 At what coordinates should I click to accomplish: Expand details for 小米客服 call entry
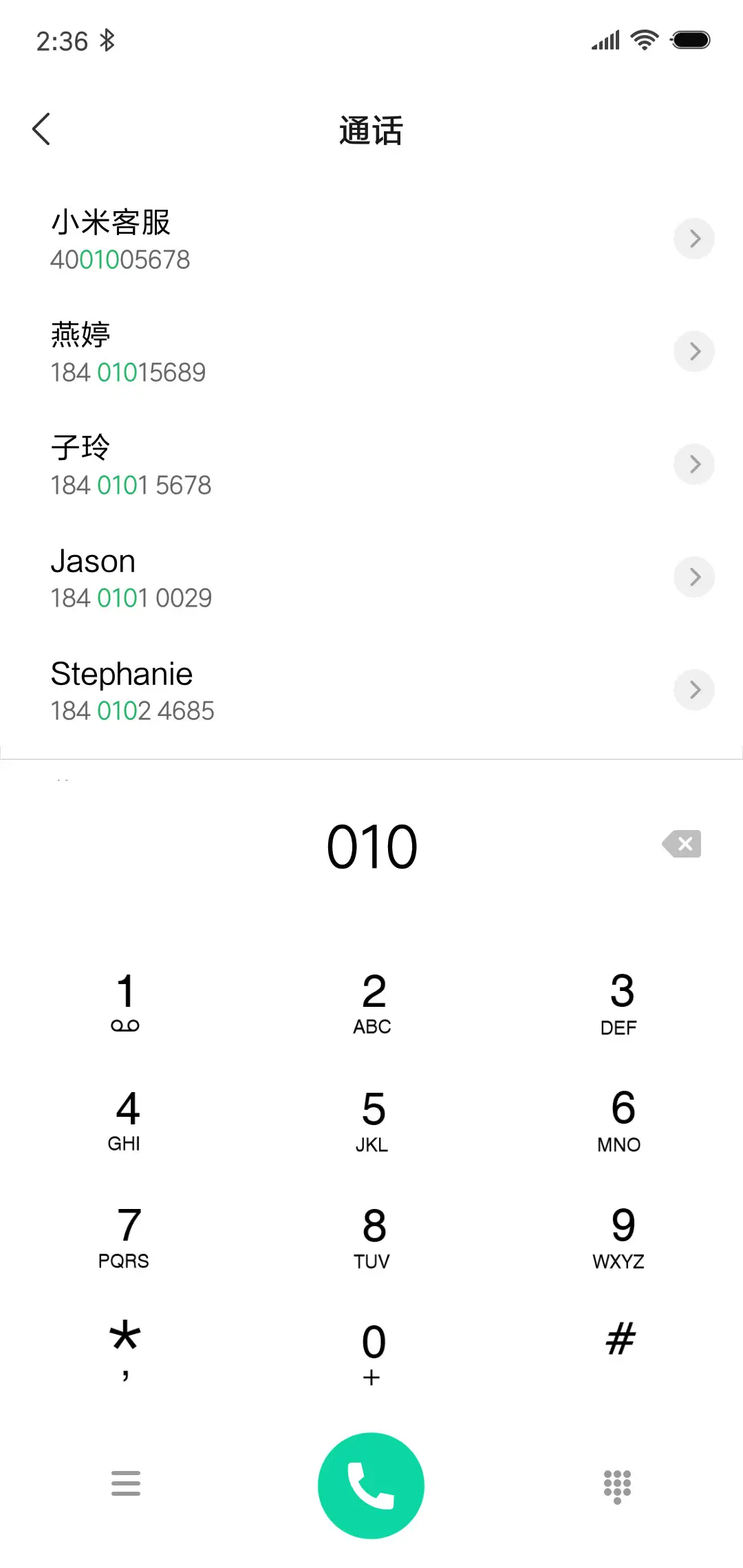tap(694, 239)
